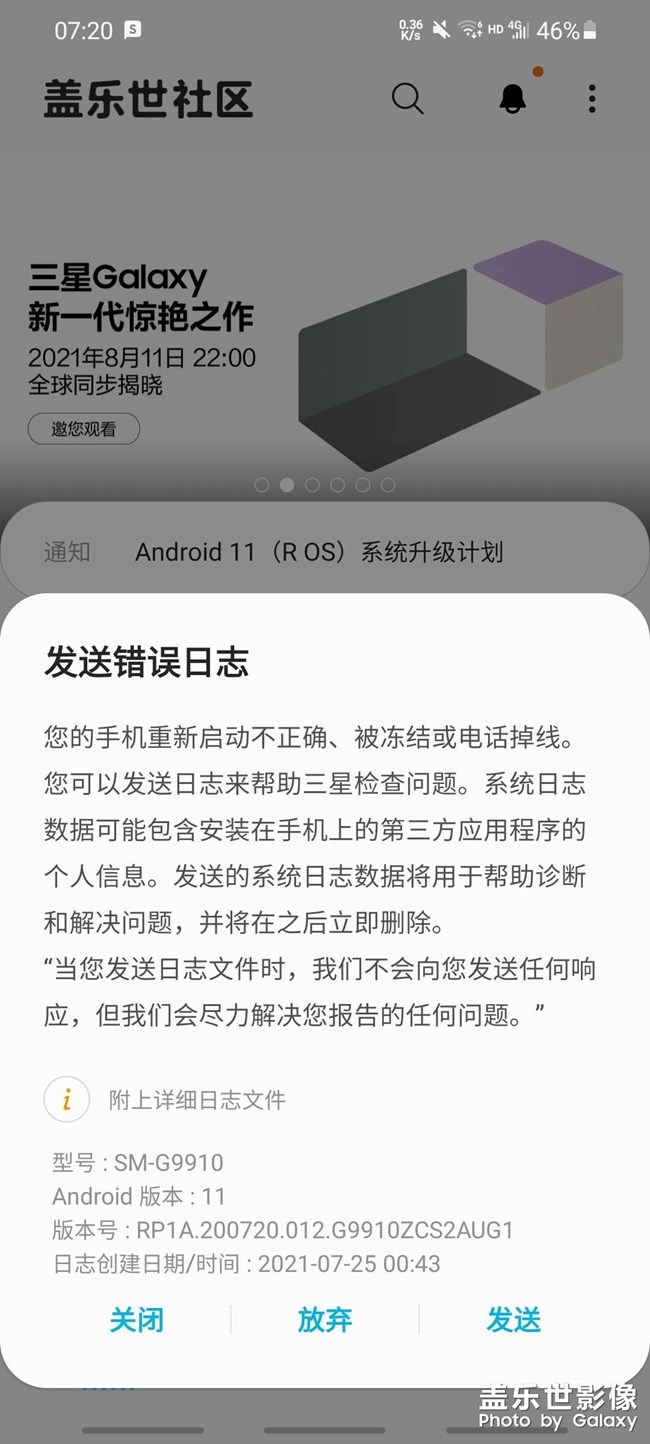Open the notifications bell

pyautogui.click(x=513, y=98)
